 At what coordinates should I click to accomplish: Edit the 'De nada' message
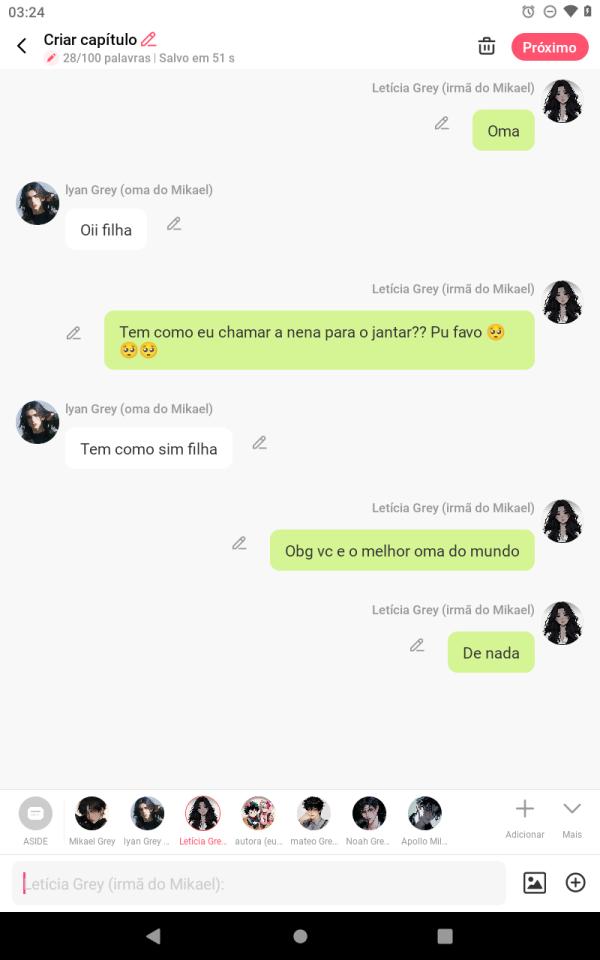(417, 646)
